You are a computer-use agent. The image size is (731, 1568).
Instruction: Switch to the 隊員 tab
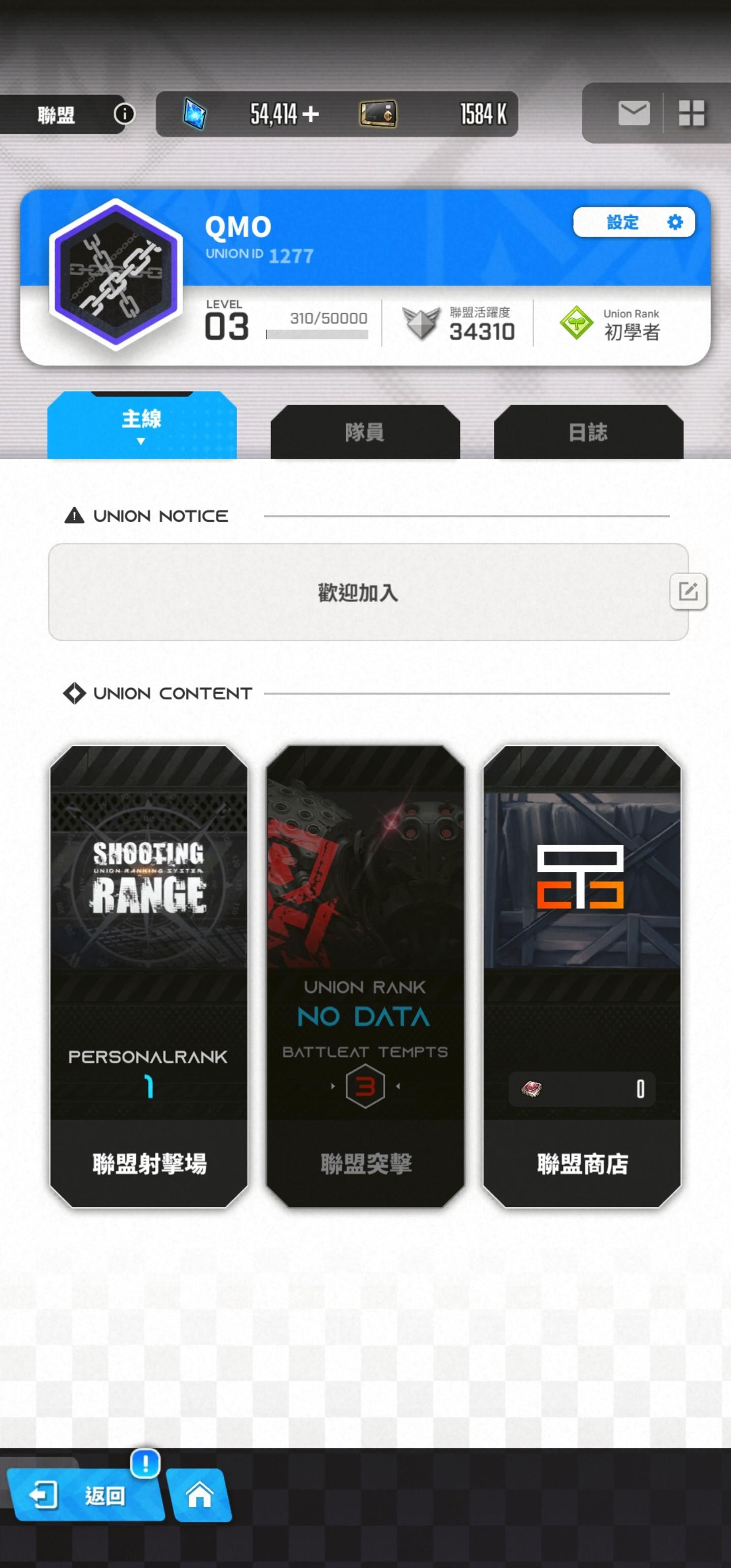(x=365, y=432)
